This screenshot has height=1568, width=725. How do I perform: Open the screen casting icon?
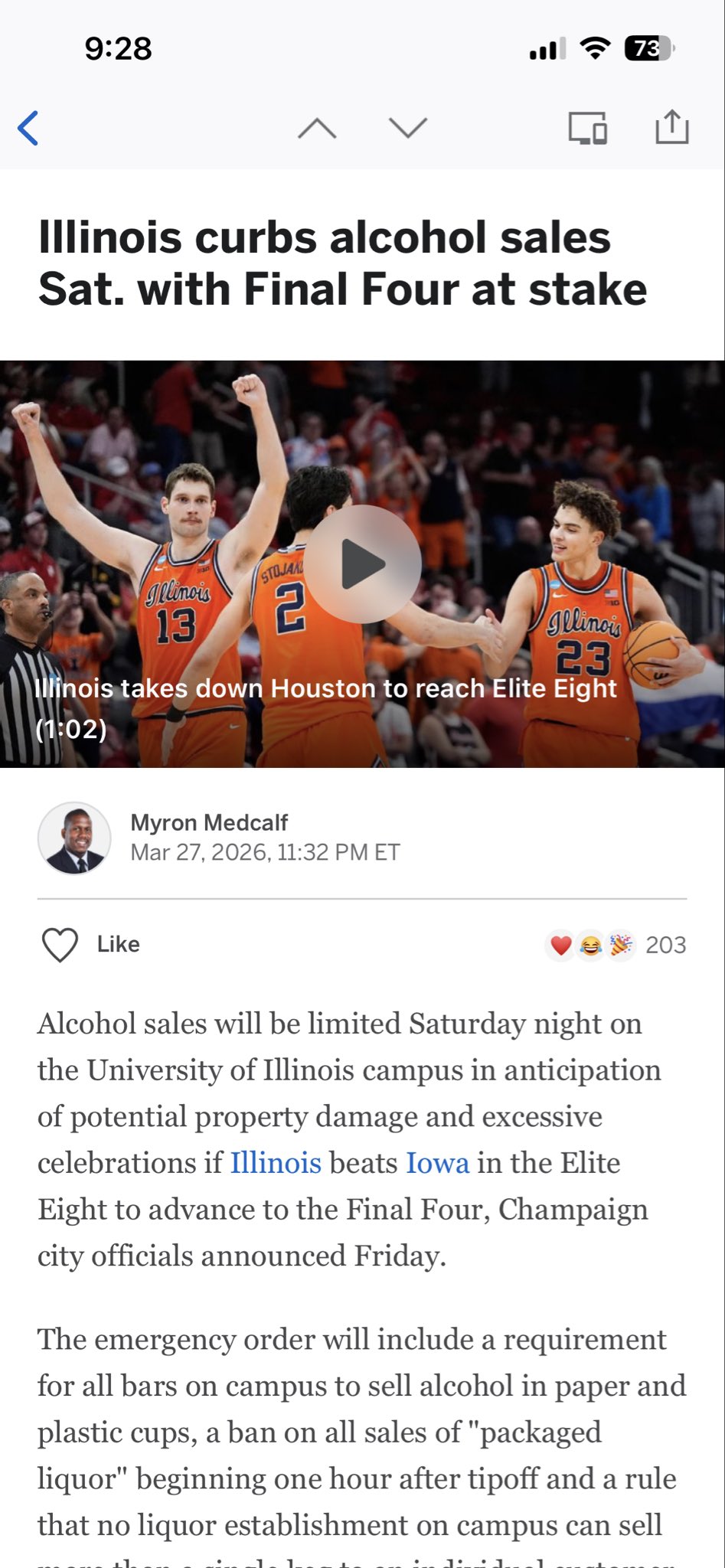[x=587, y=128]
